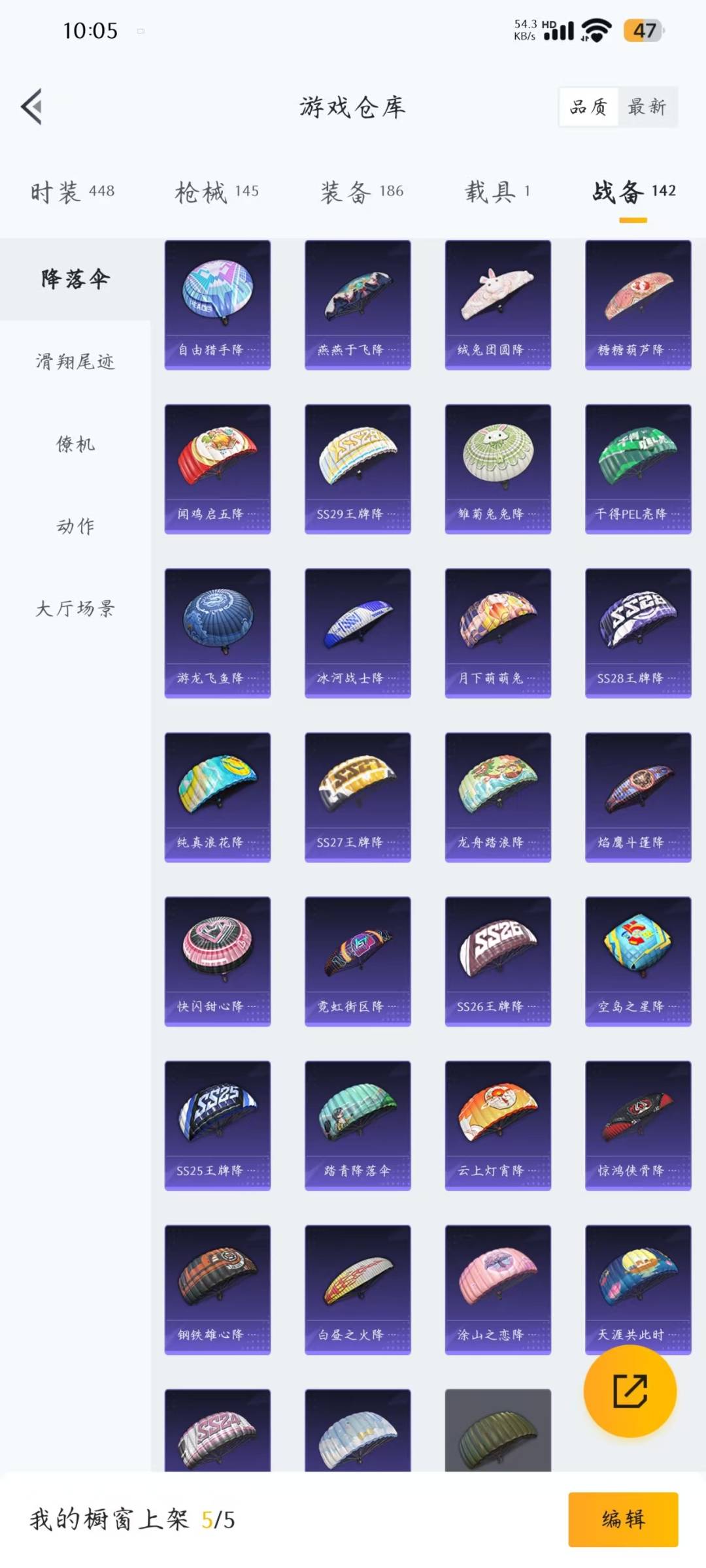Viewport: 706px width, 1568px height.
Task: Tap the 编辑 button
Action: pyautogui.click(x=623, y=1519)
